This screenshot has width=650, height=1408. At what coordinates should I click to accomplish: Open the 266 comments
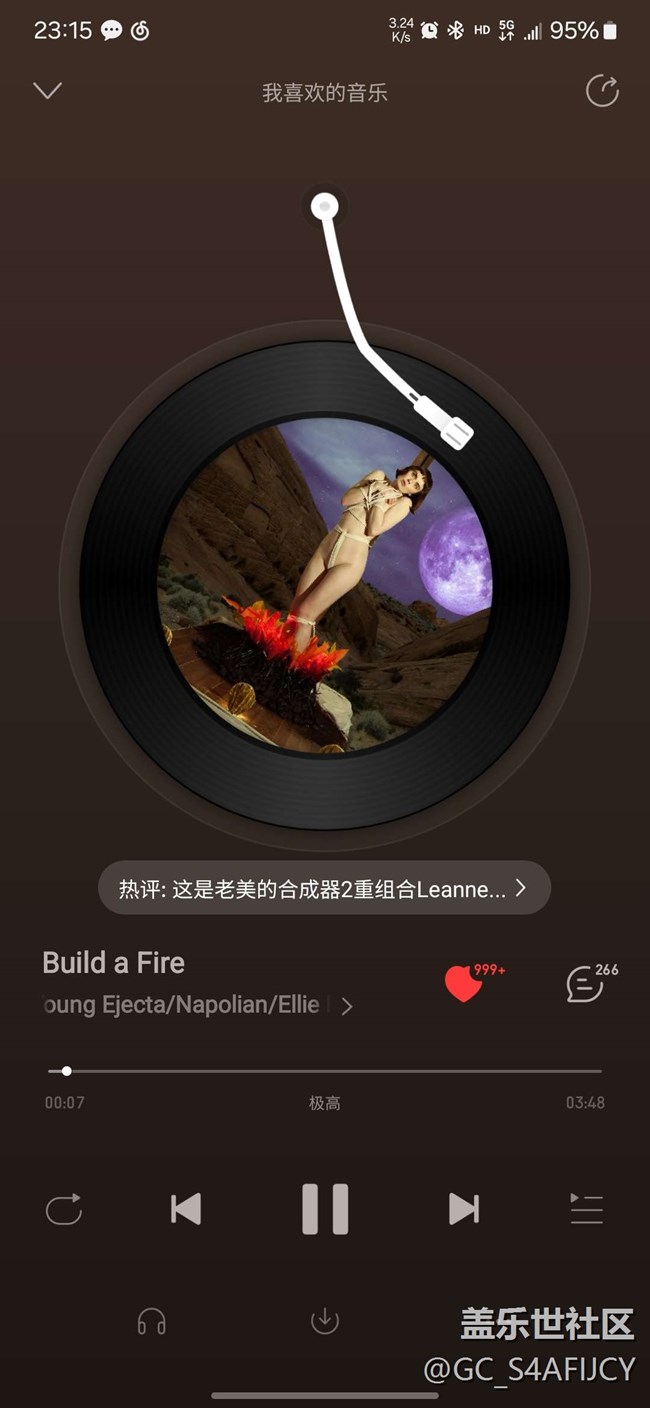click(586, 984)
